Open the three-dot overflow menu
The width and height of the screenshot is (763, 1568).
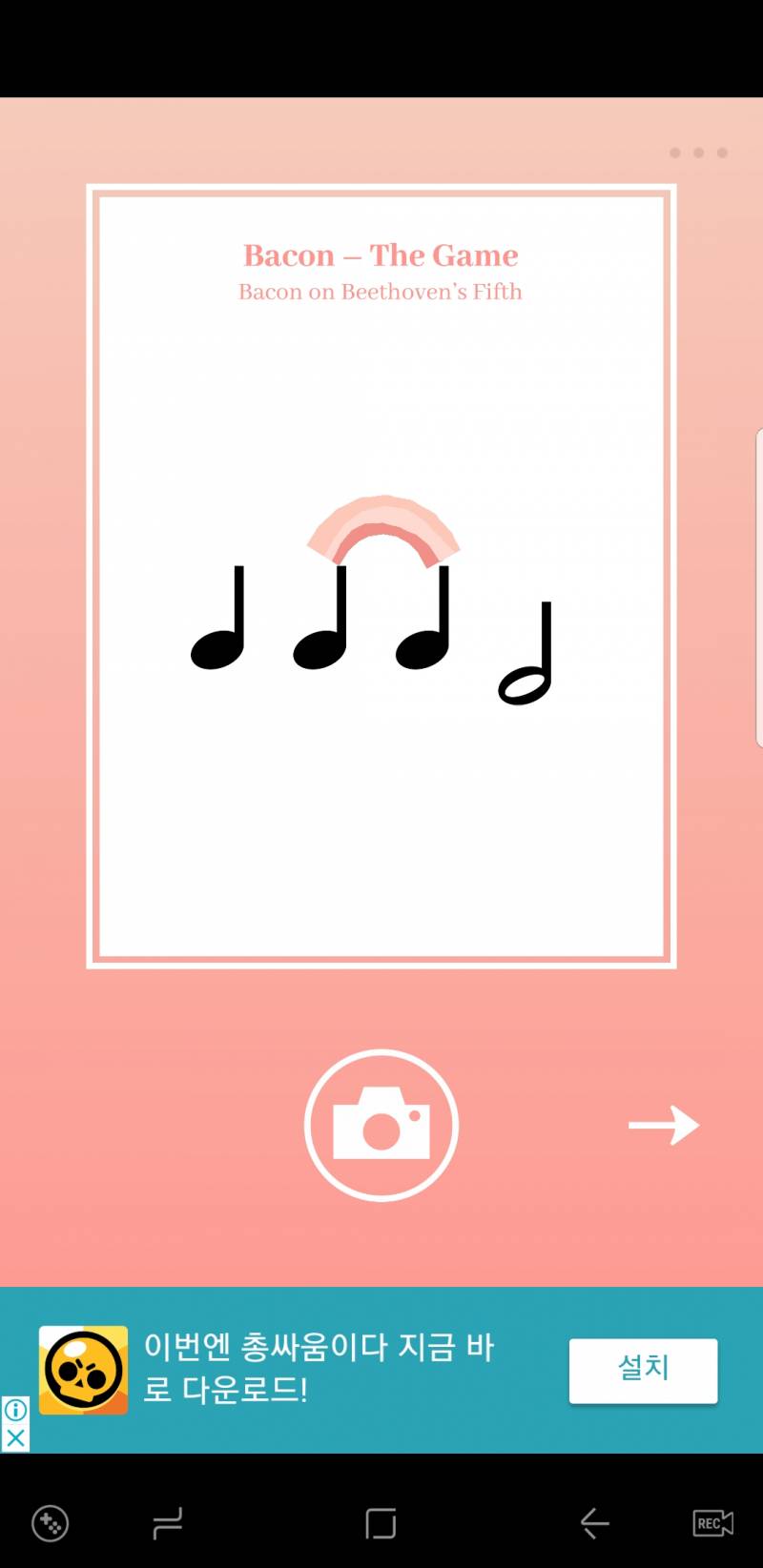point(698,153)
